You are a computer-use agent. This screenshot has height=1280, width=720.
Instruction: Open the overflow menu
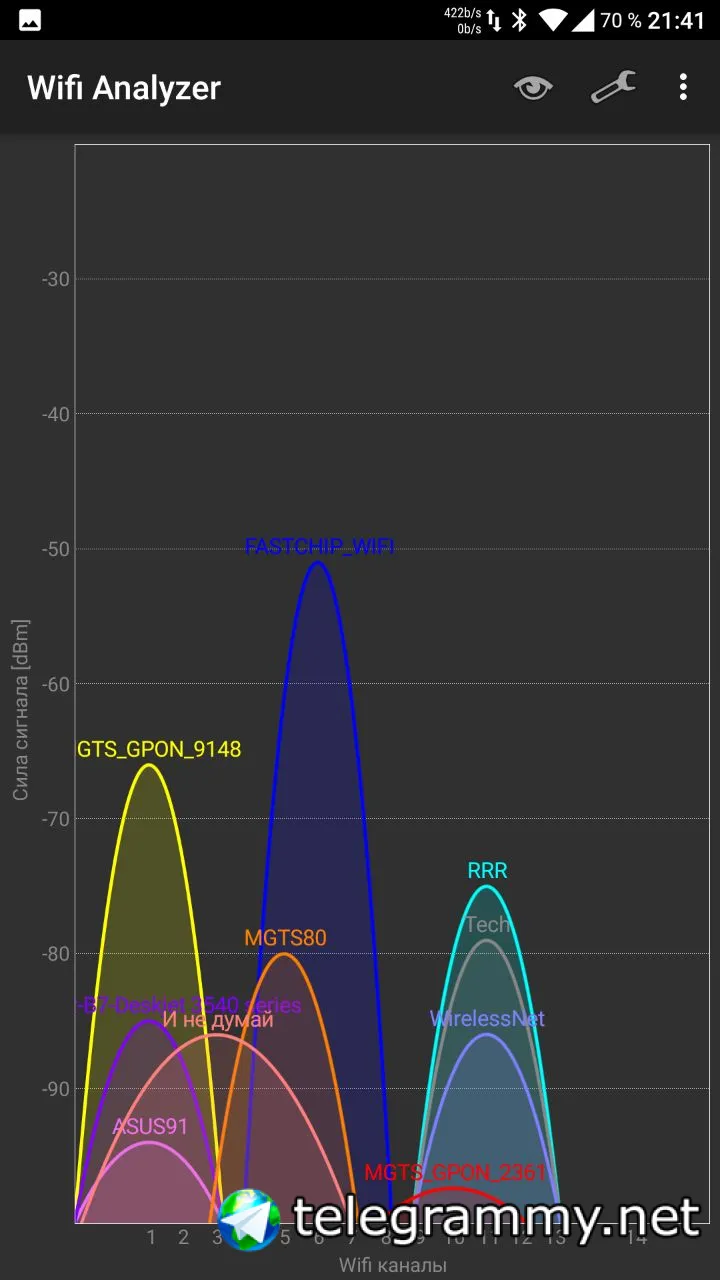(x=683, y=88)
